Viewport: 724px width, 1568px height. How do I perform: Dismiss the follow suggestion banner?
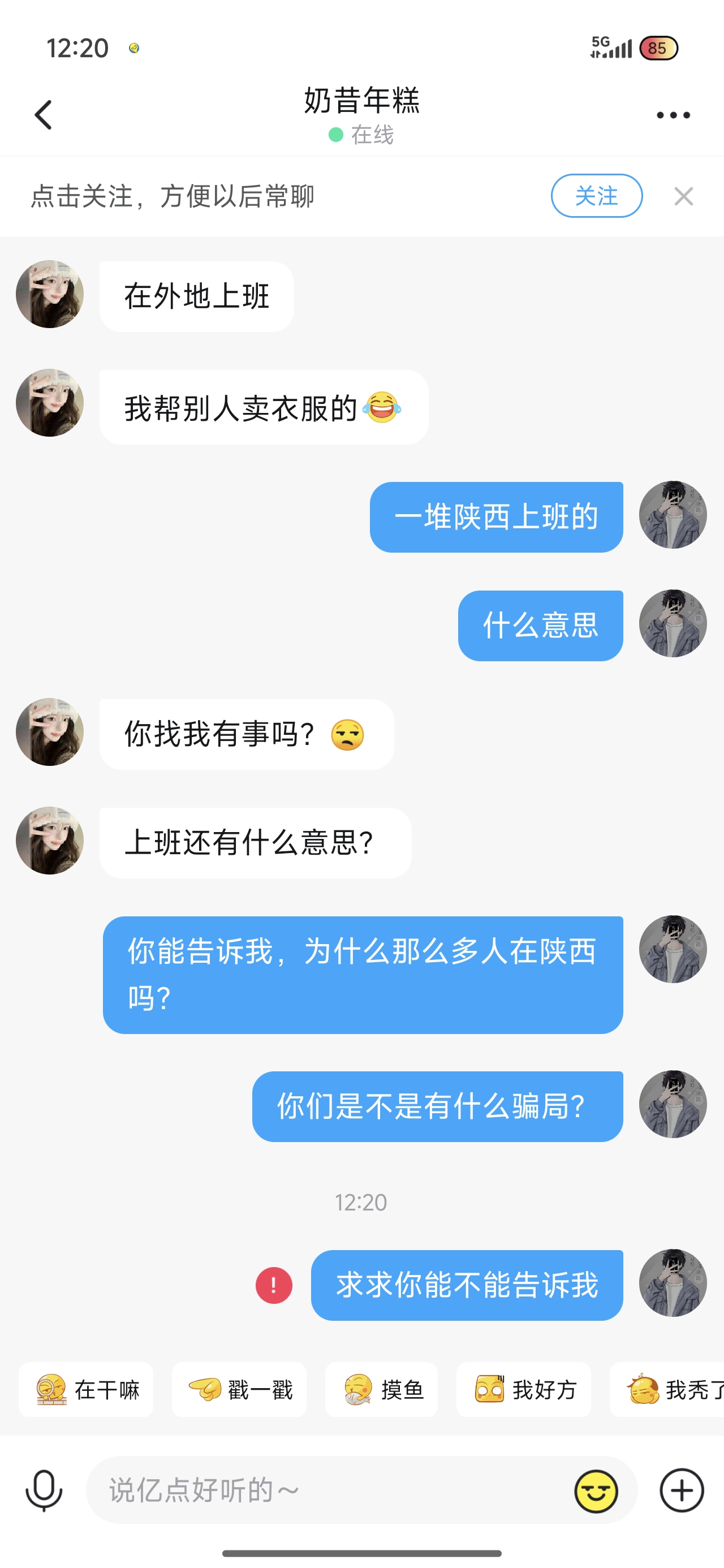[x=683, y=196]
